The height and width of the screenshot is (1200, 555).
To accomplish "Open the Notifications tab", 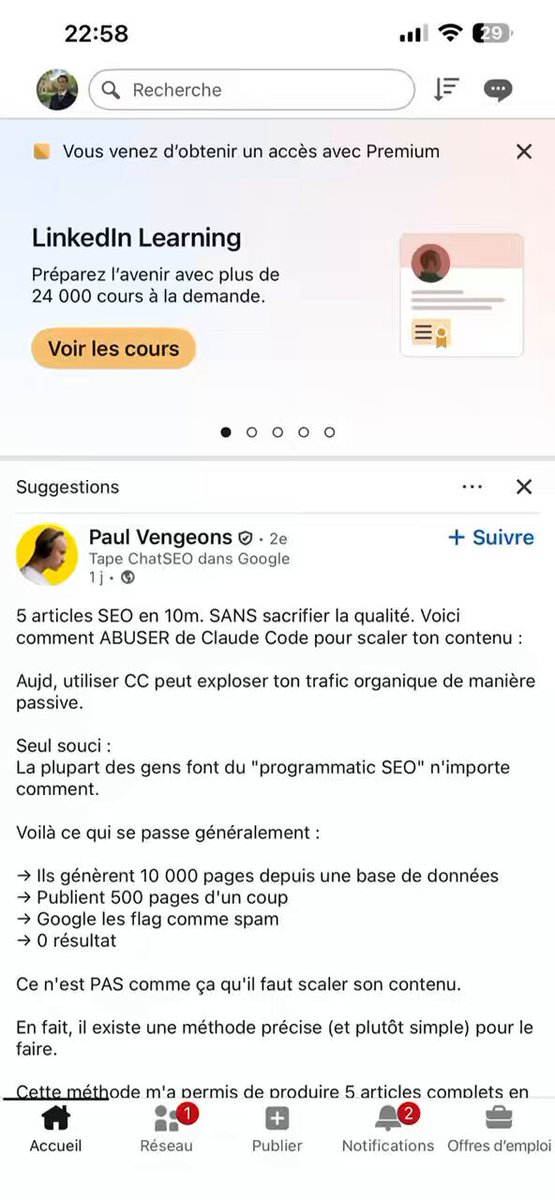I will pyautogui.click(x=388, y=1128).
